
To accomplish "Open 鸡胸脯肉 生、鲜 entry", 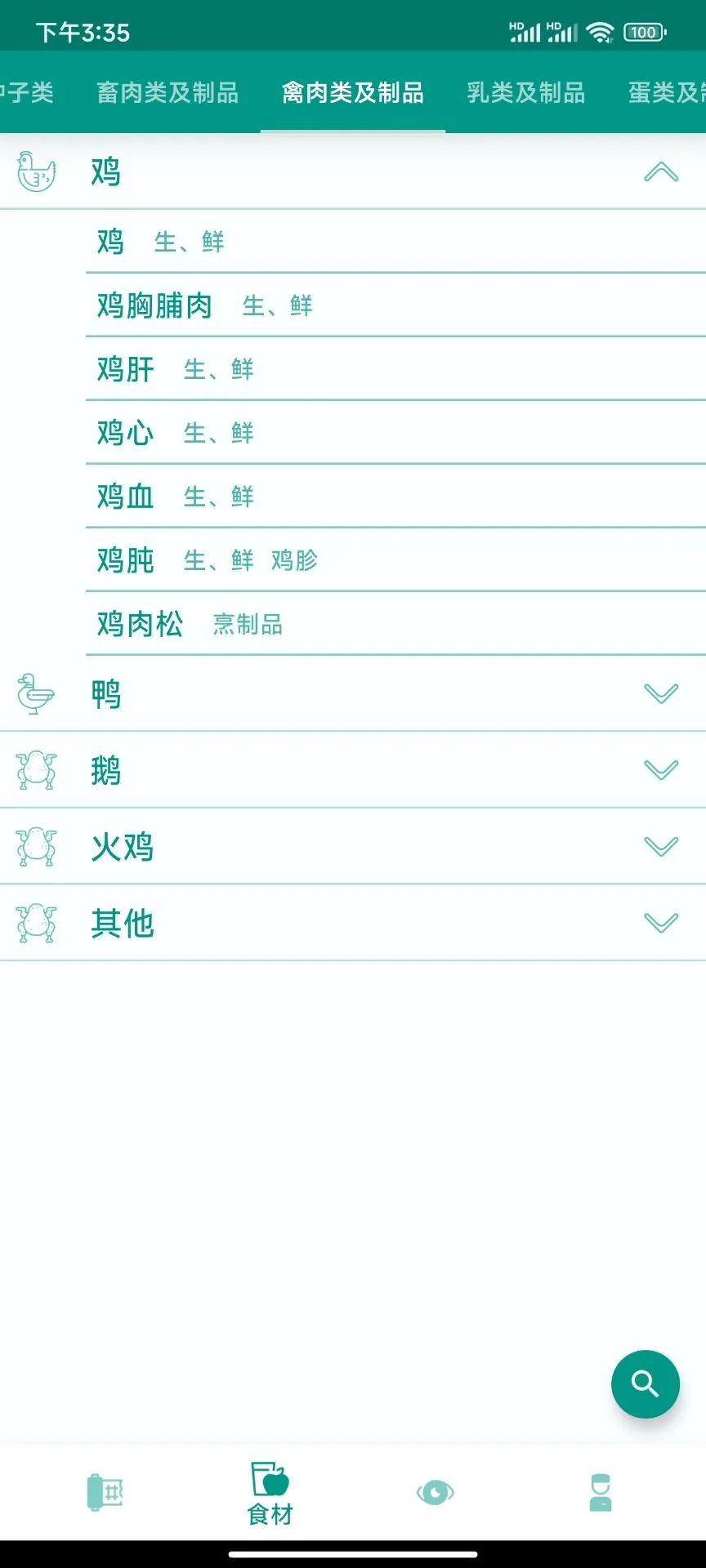I will (x=204, y=305).
